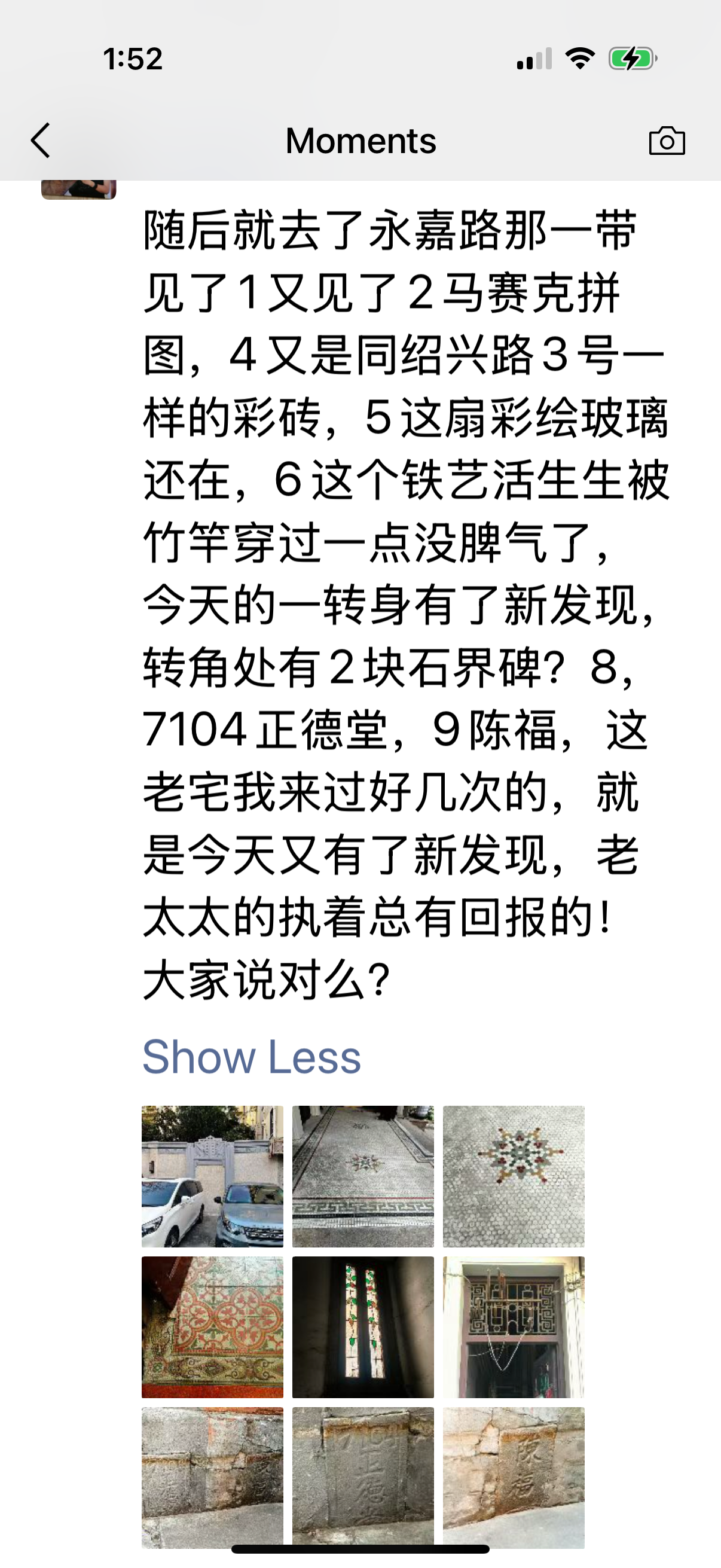Screen dimensions: 721x1568
Task: View the ironwork window grille photo
Action: [x=514, y=1327]
